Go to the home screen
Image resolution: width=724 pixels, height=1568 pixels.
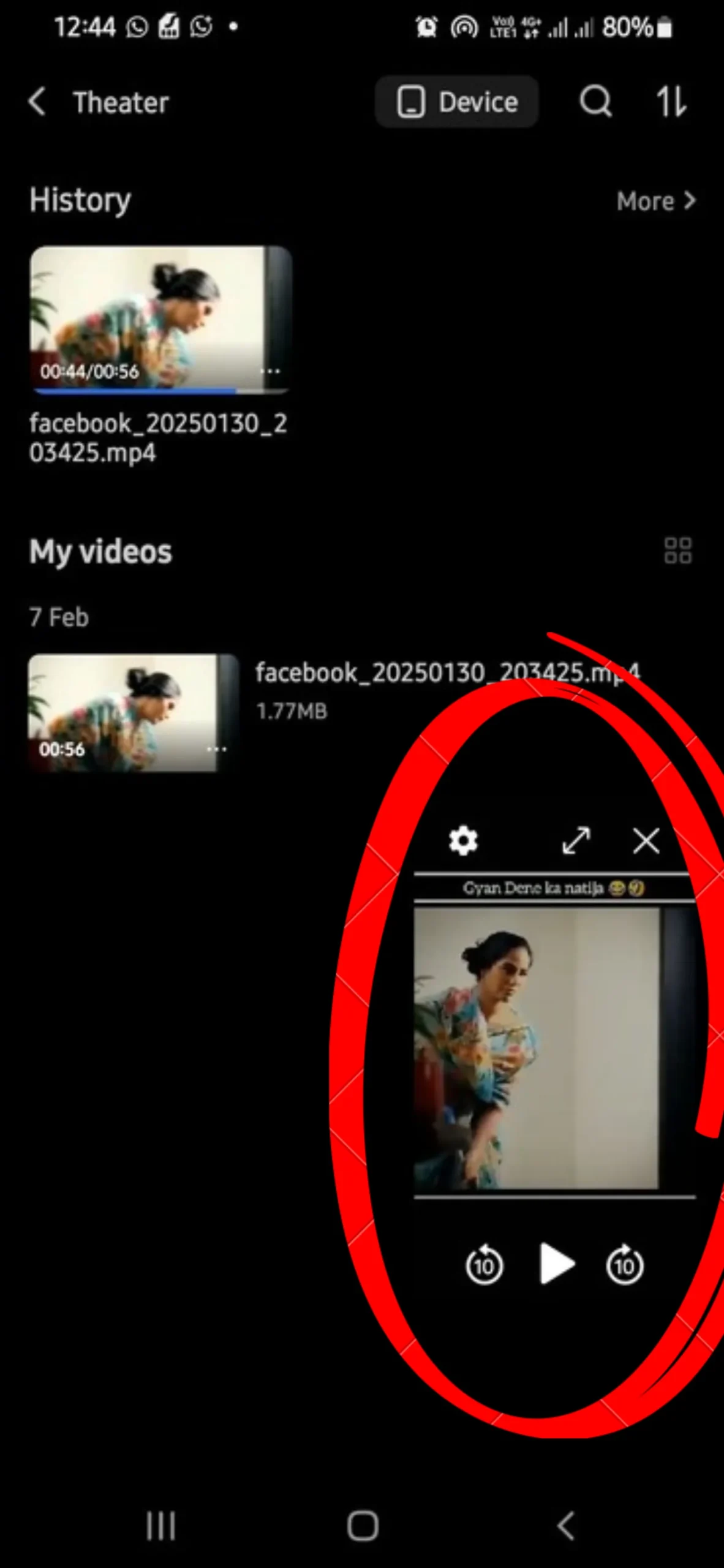click(x=363, y=1525)
